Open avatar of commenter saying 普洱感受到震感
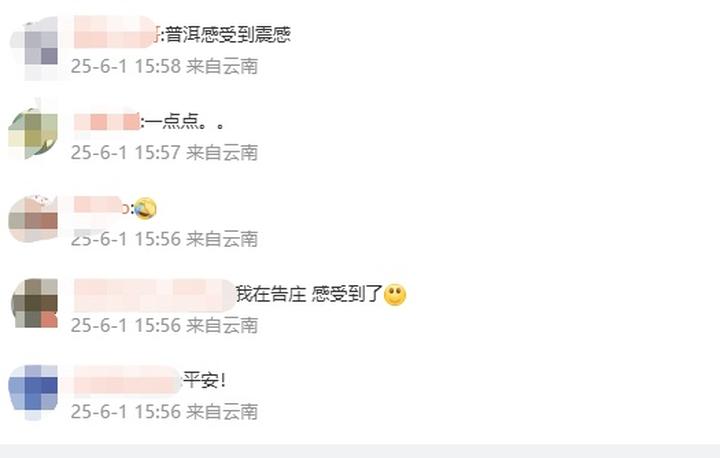 point(33,46)
